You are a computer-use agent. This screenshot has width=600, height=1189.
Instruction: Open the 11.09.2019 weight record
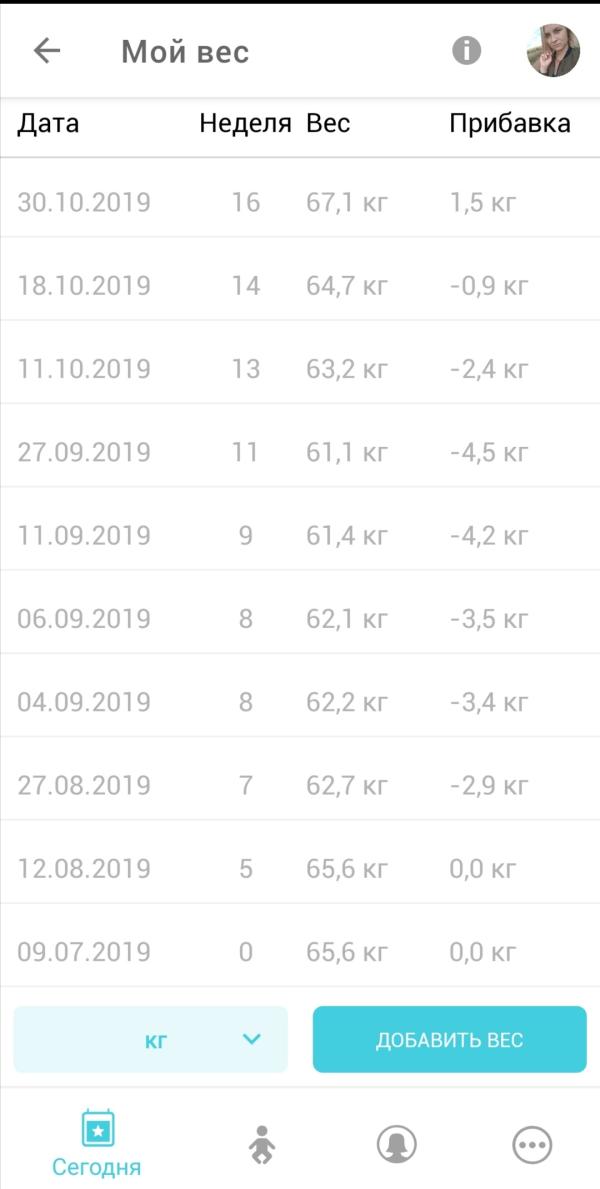click(x=300, y=535)
